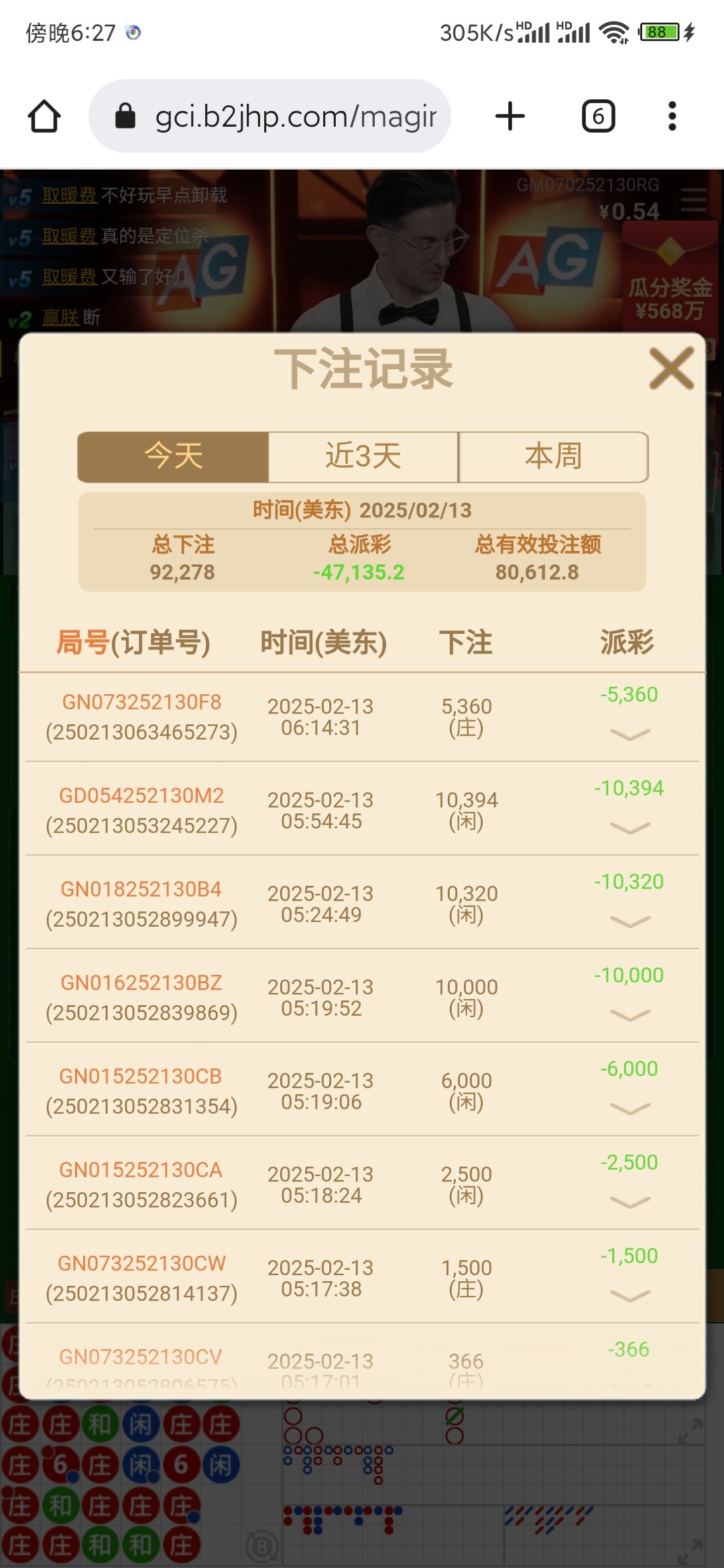The height and width of the screenshot is (1568, 724).
Task: Select the 今天 tab
Action: [x=173, y=456]
